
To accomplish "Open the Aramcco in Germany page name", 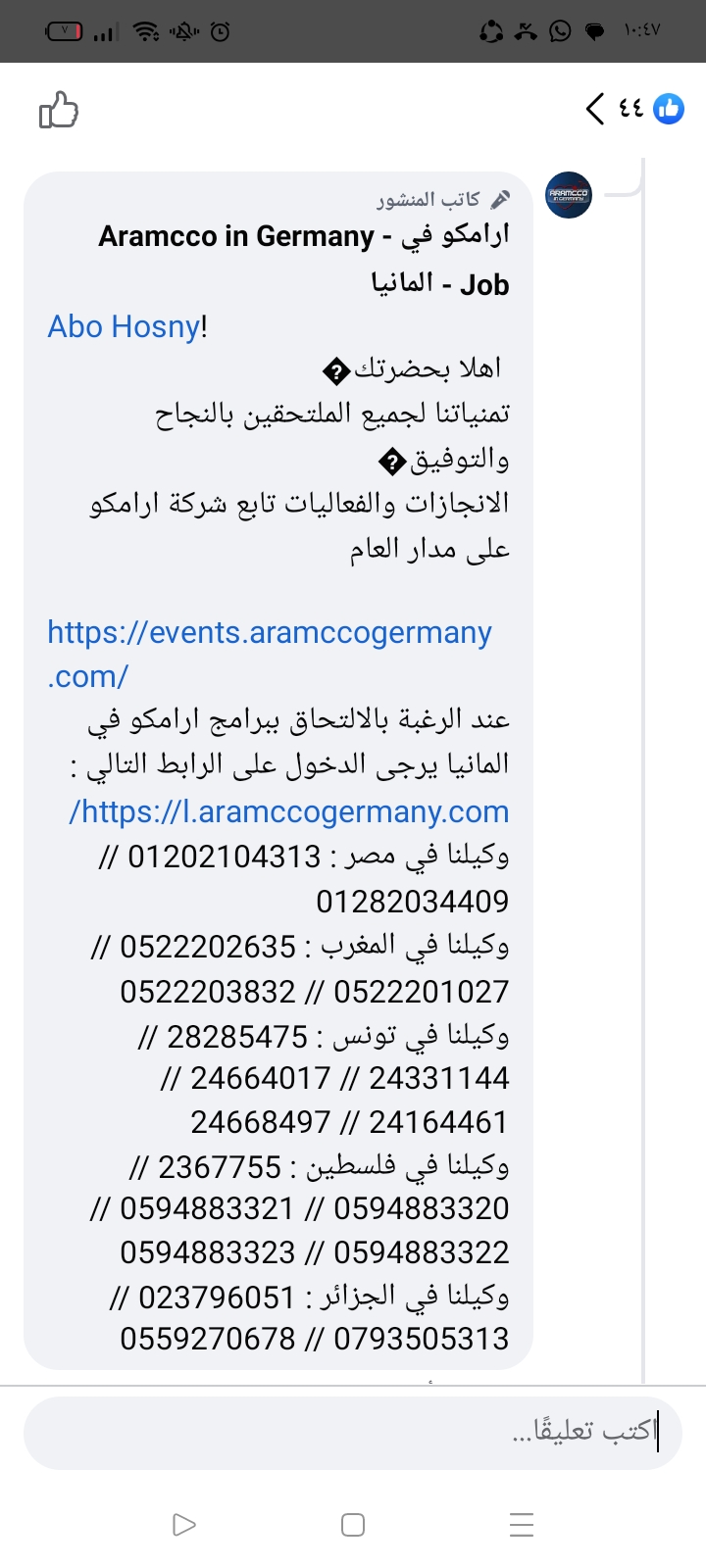I will 304,260.
